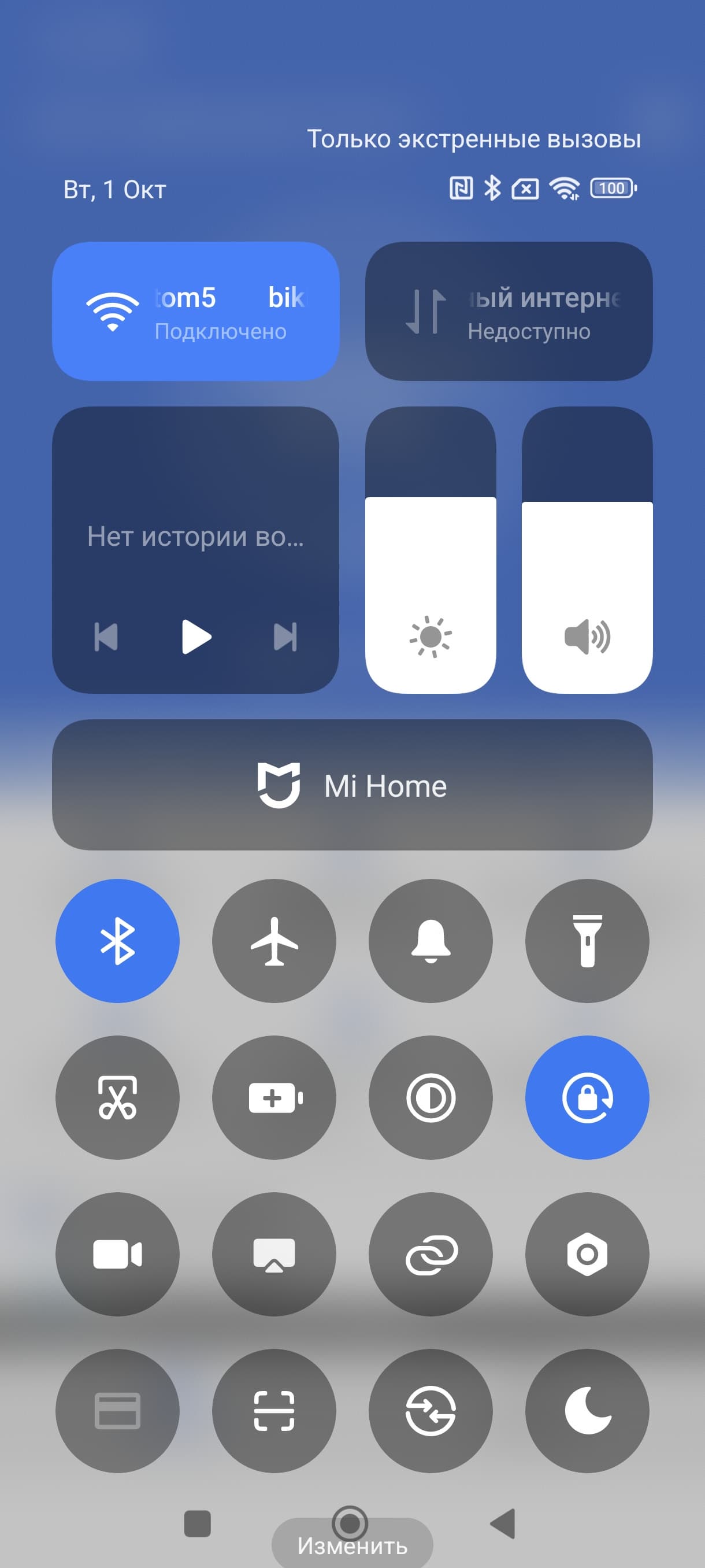This screenshot has width=705, height=1568.
Task: Skip to the previous track
Action: pyautogui.click(x=106, y=637)
